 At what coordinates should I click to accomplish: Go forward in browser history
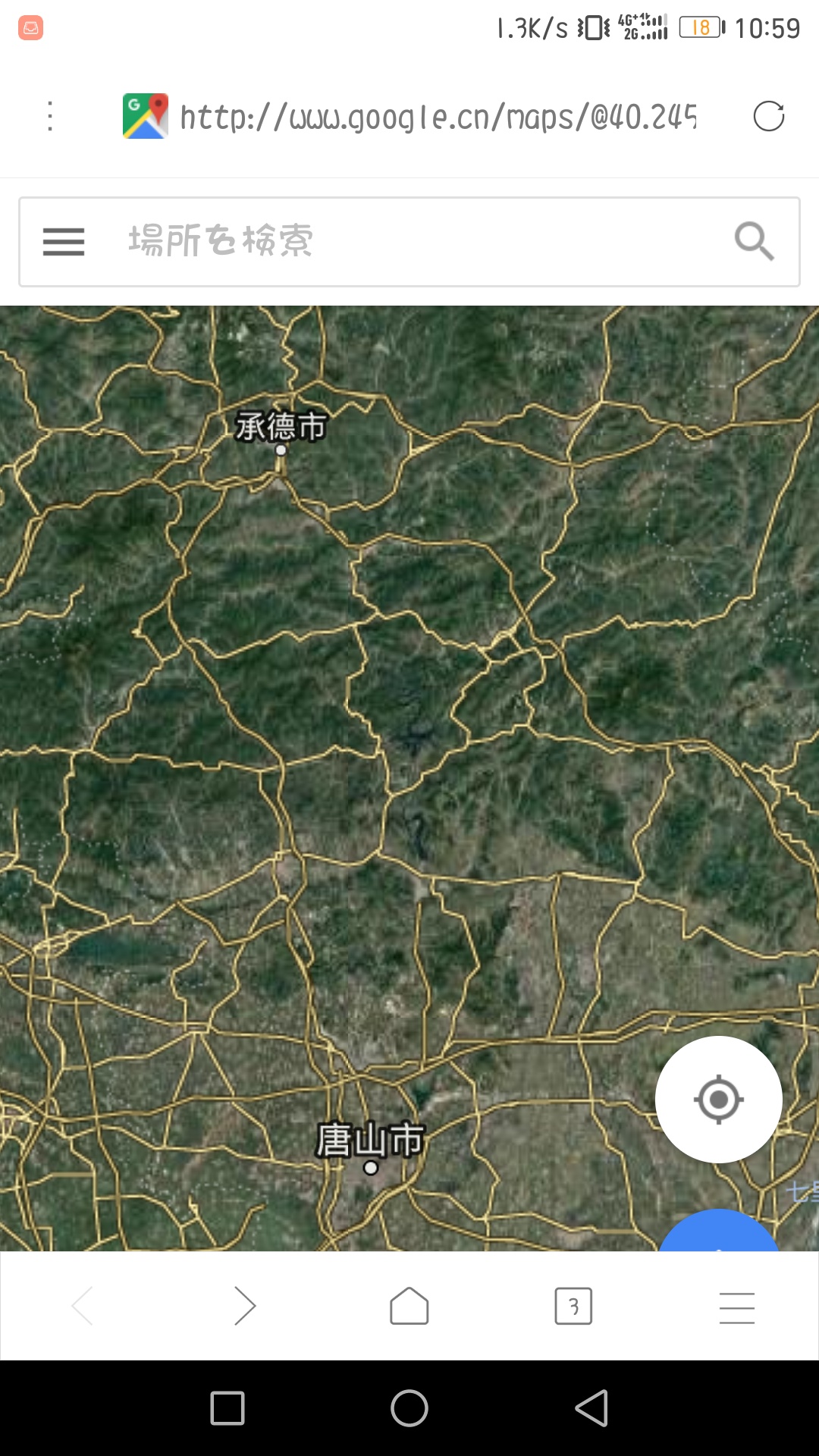[x=245, y=1306]
